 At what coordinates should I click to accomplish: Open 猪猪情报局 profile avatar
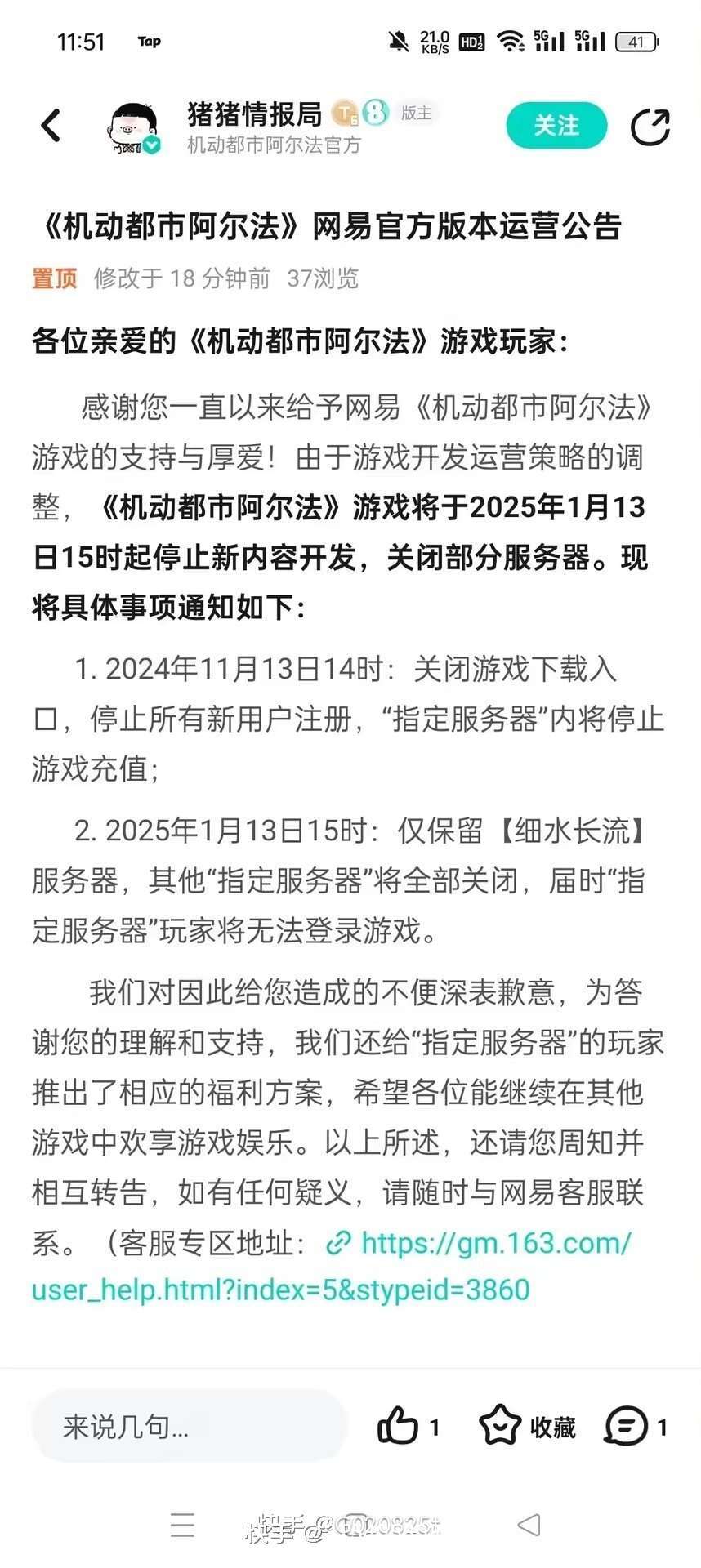pyautogui.click(x=135, y=128)
